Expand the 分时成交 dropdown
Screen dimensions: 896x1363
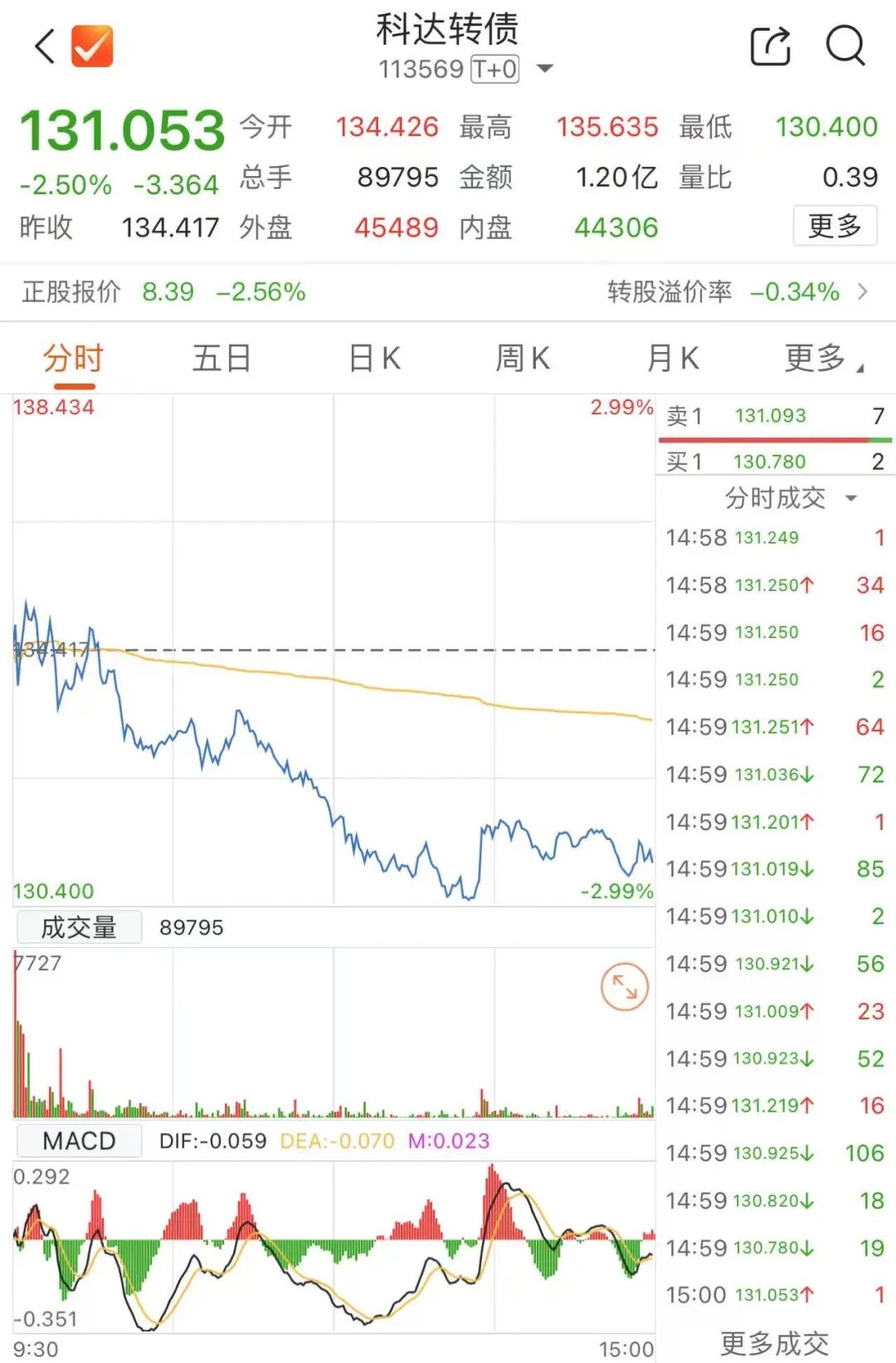pos(790,498)
